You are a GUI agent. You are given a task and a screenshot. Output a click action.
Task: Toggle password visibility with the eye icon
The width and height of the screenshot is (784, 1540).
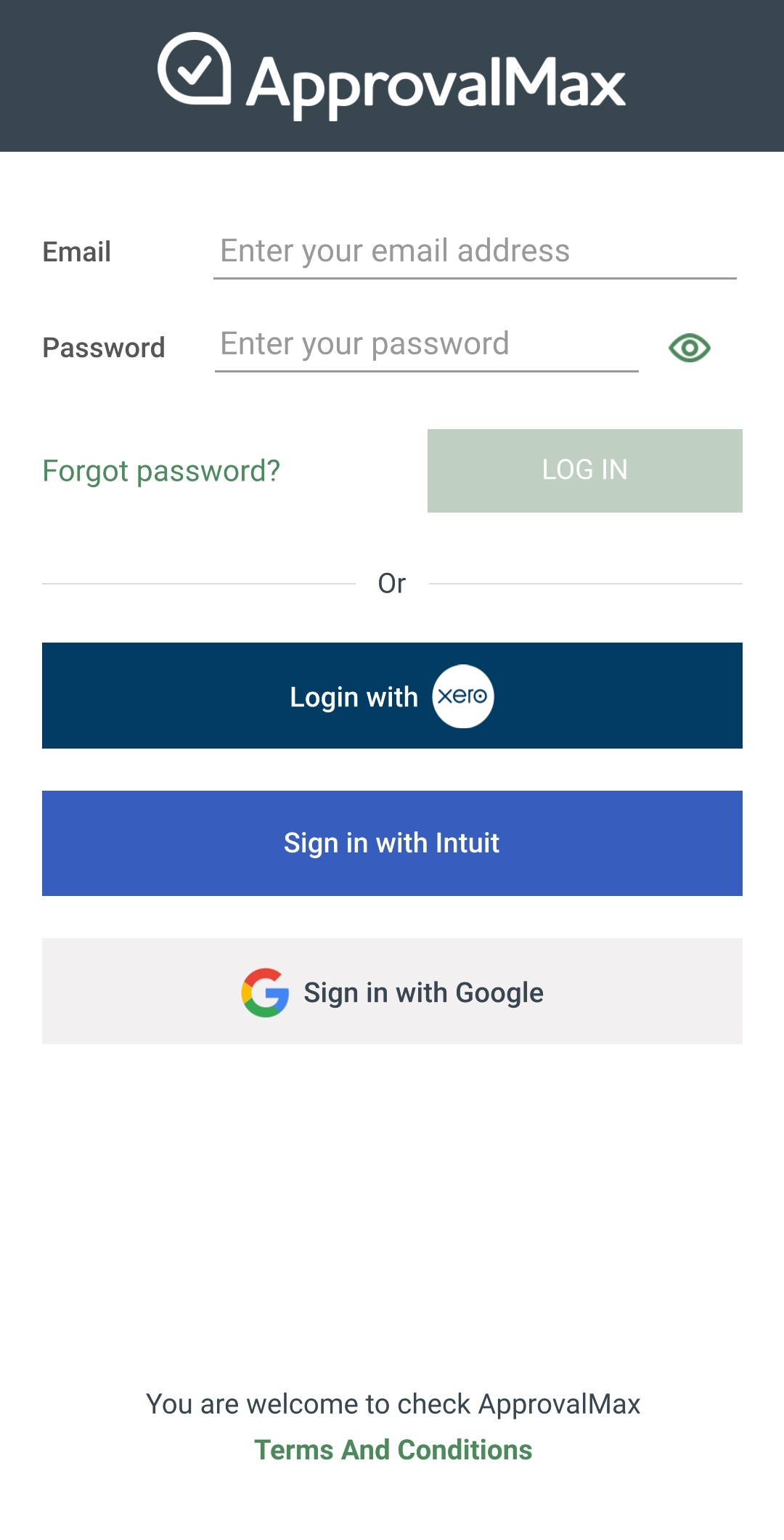coord(689,348)
